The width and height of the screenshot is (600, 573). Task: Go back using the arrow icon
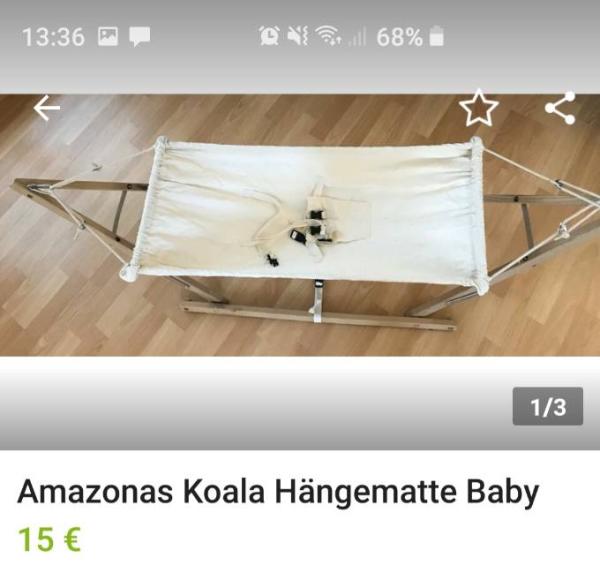[47, 108]
